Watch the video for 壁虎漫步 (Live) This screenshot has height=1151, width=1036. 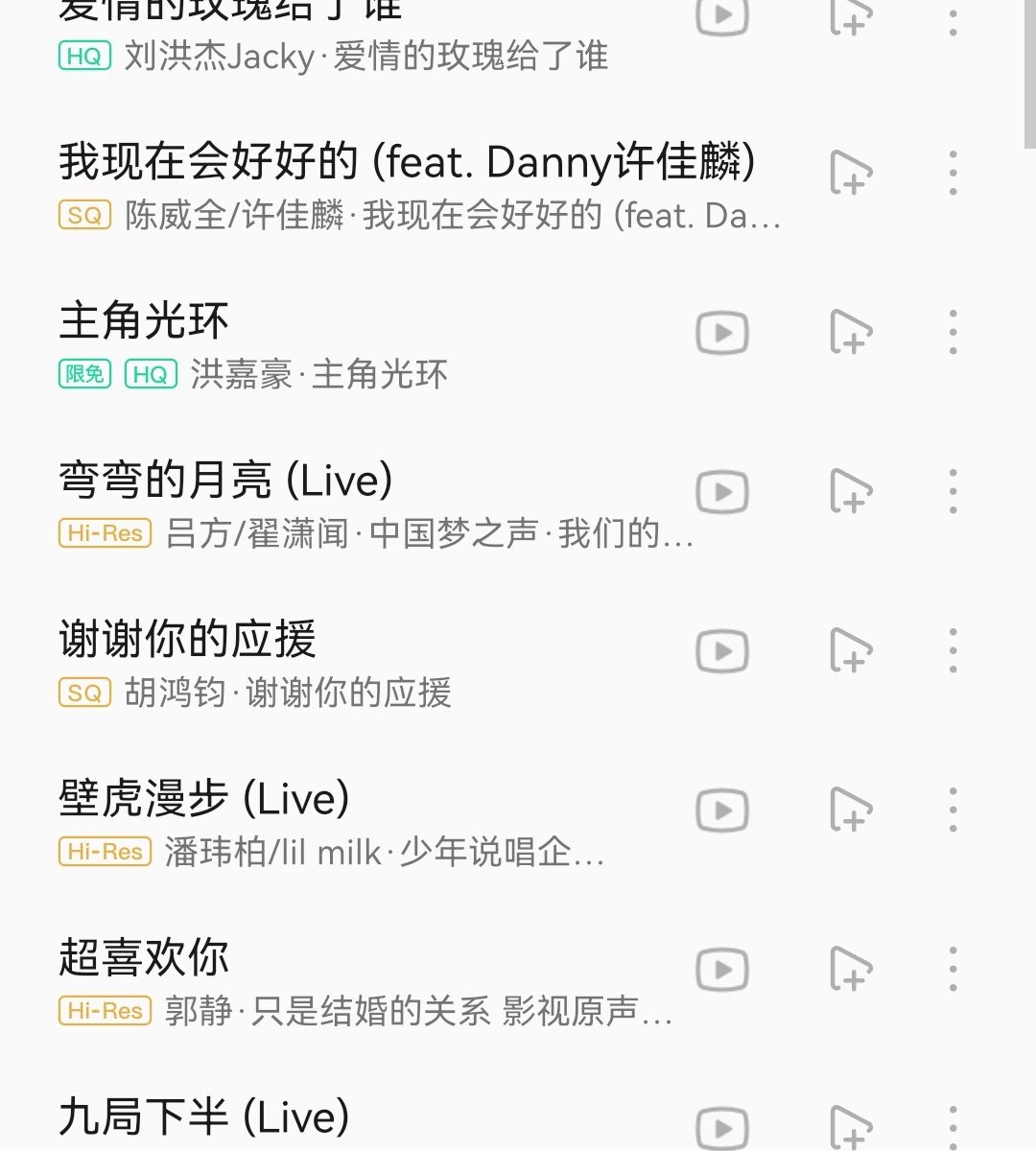pyautogui.click(x=721, y=810)
